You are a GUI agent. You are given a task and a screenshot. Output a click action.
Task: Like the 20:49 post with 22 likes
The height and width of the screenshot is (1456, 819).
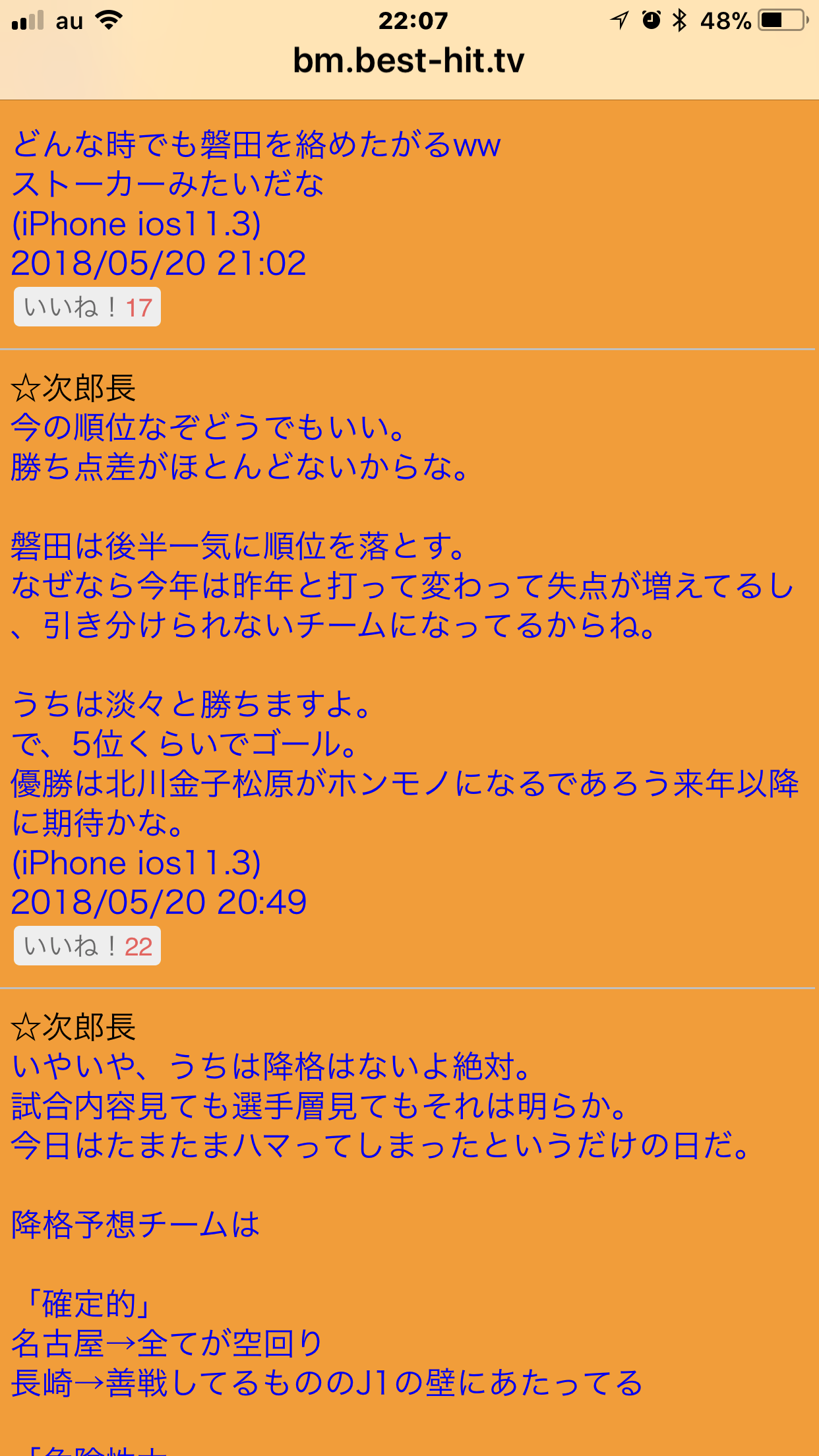(x=87, y=946)
